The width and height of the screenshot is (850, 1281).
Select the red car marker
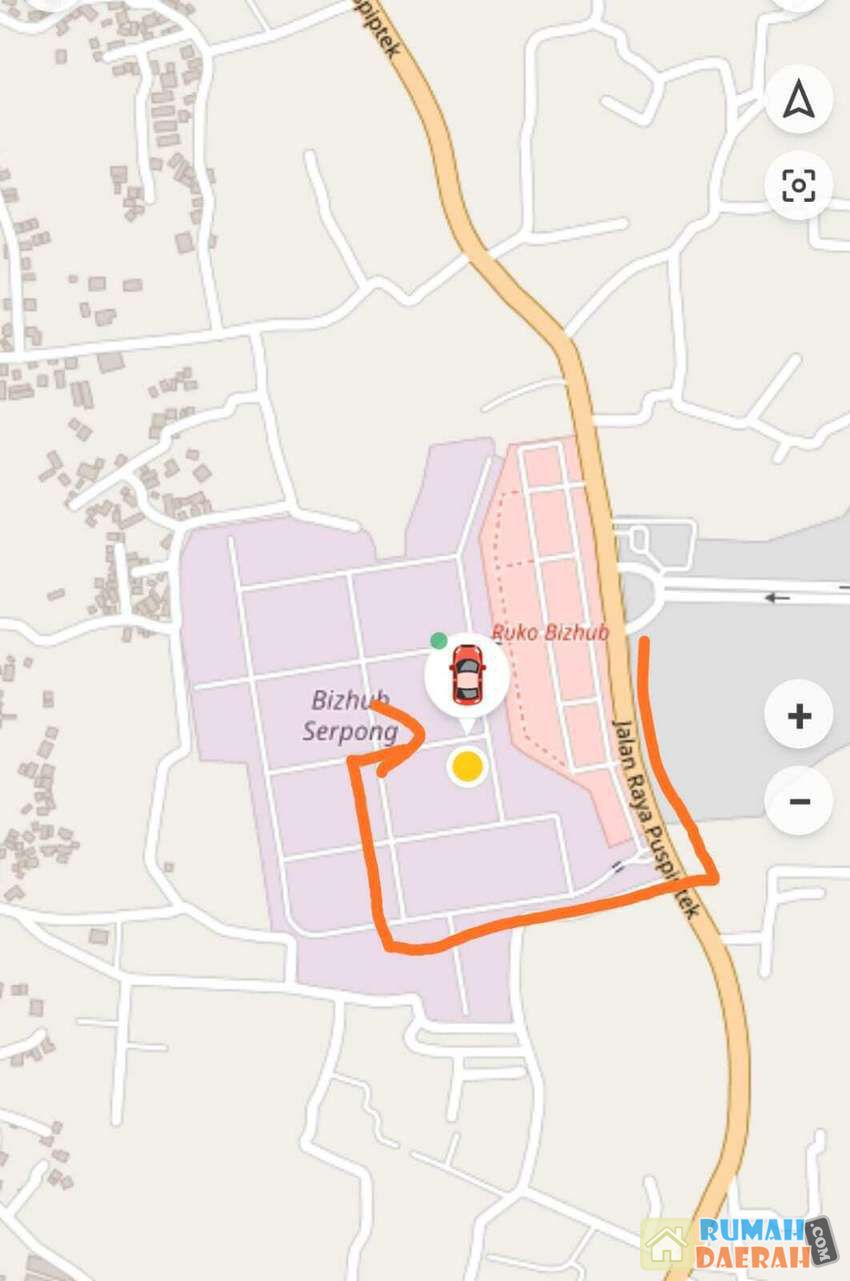coord(466,675)
